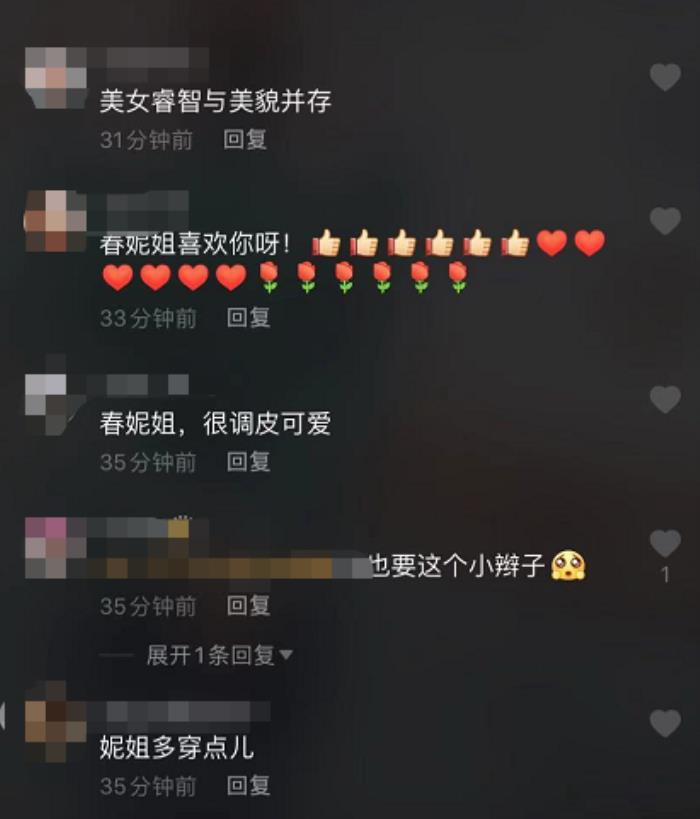This screenshot has height=819, width=700.
Task: Reply to the comment 美女睿智与美貌并存
Action: (x=245, y=140)
